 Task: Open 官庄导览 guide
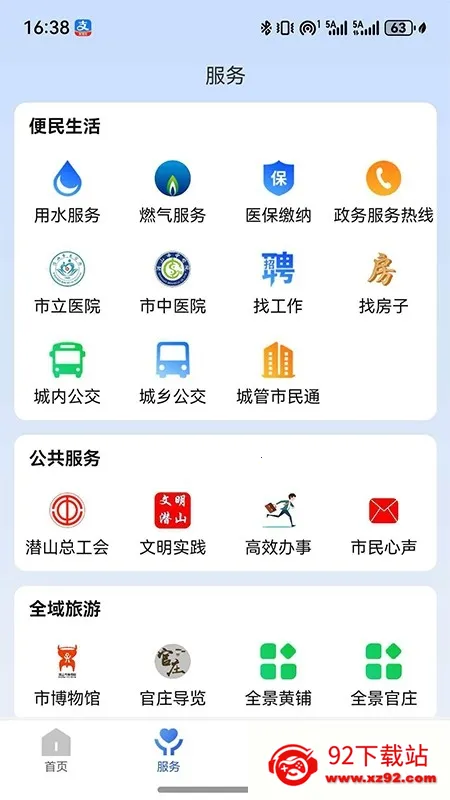click(x=172, y=675)
